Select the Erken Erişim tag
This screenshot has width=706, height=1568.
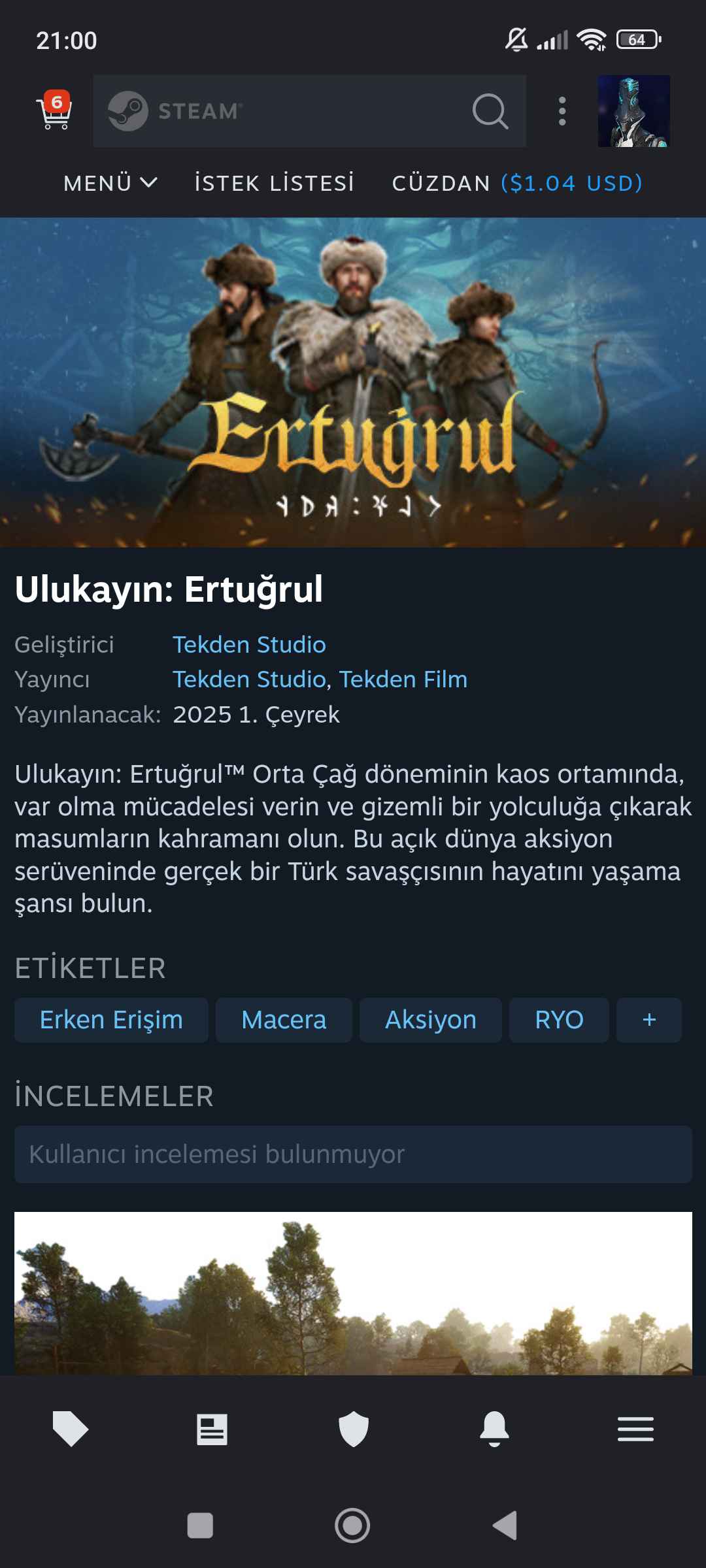[x=111, y=1020]
